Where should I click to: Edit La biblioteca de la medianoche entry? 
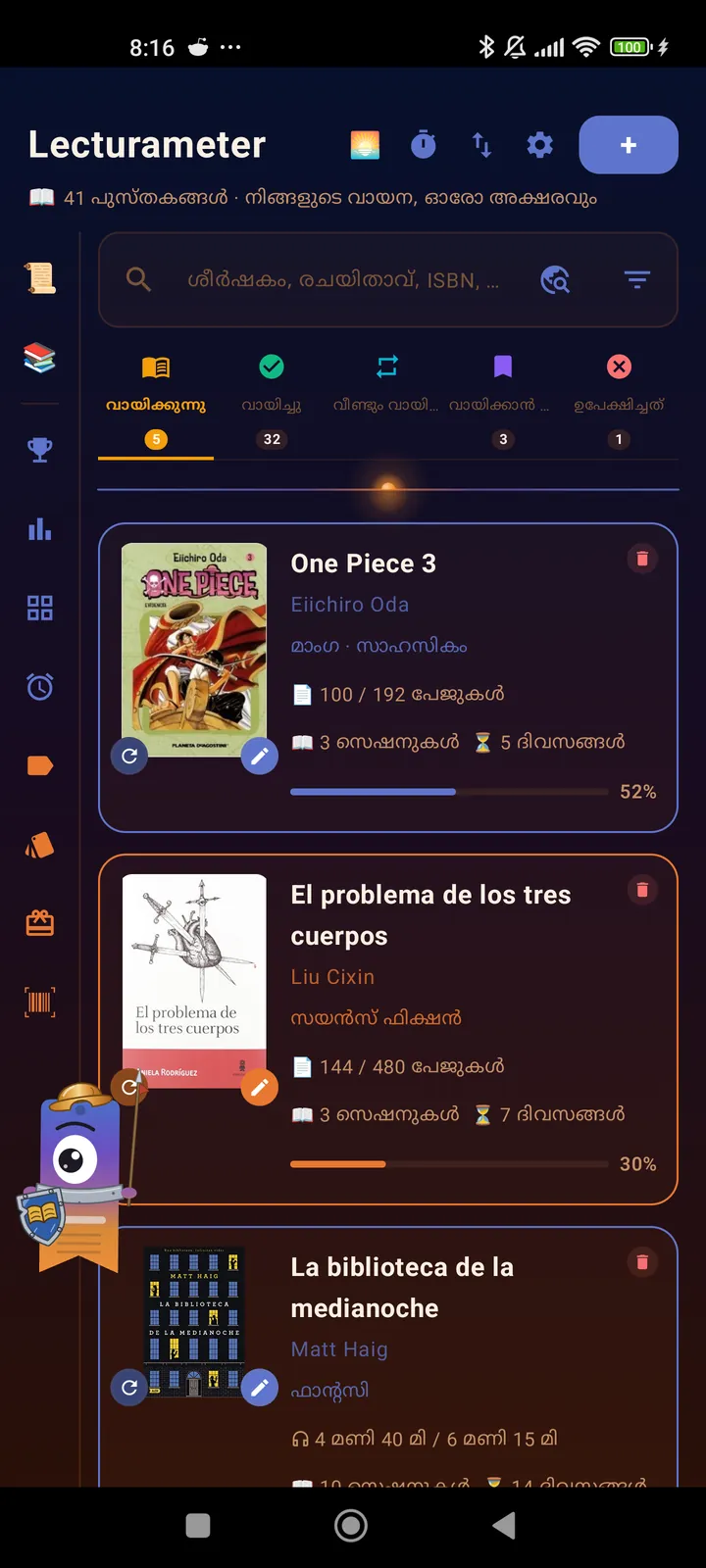(260, 1387)
